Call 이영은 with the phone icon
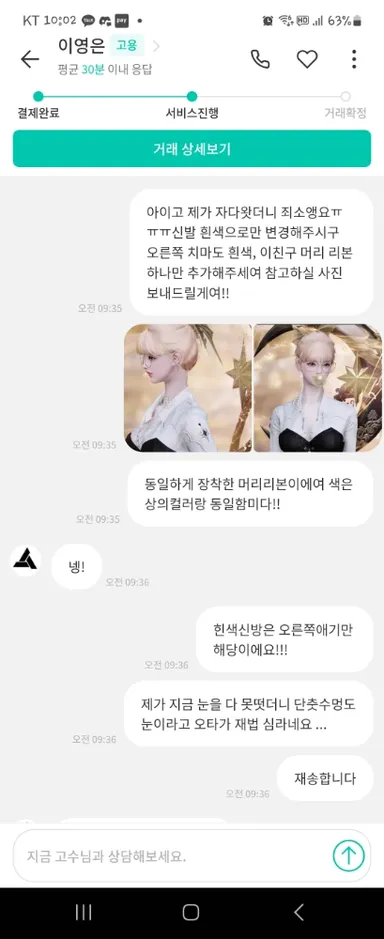 (260, 59)
